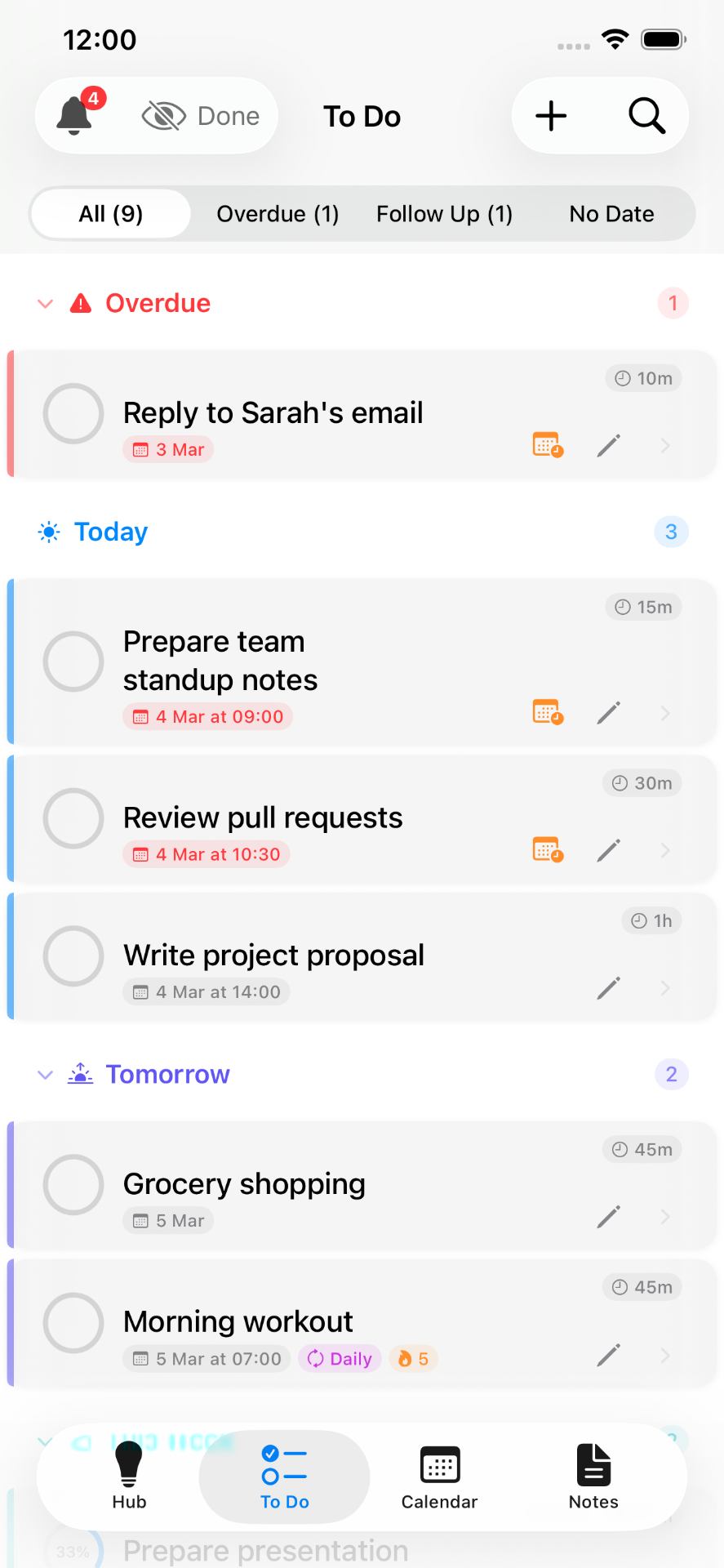Viewport: 724px width, 1568px height.
Task: Switch to the Follow Up (1) filter
Action: tap(444, 214)
